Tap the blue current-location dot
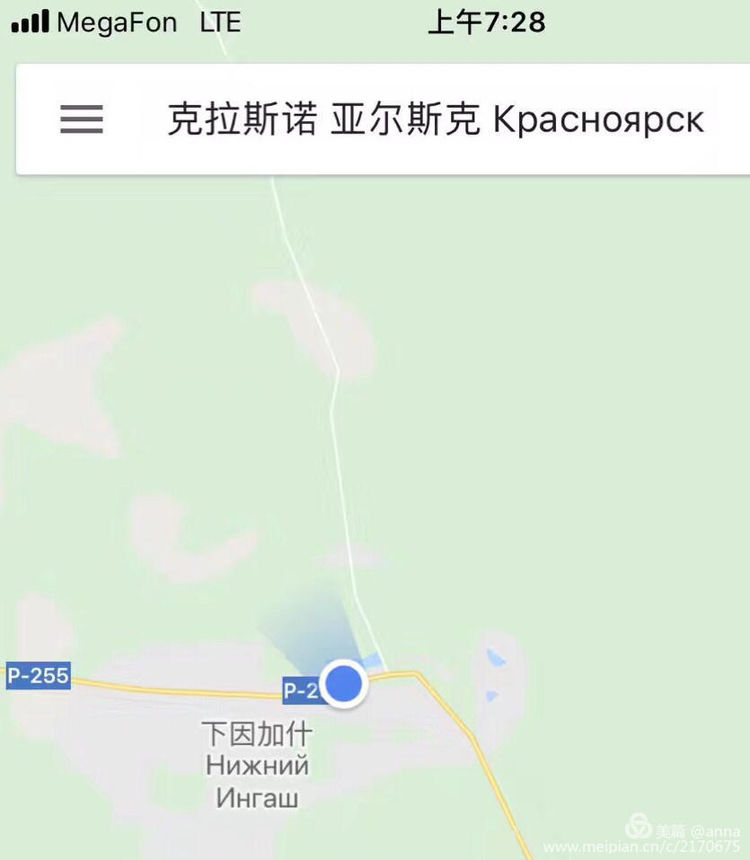This screenshot has height=860, width=750. coord(345,684)
